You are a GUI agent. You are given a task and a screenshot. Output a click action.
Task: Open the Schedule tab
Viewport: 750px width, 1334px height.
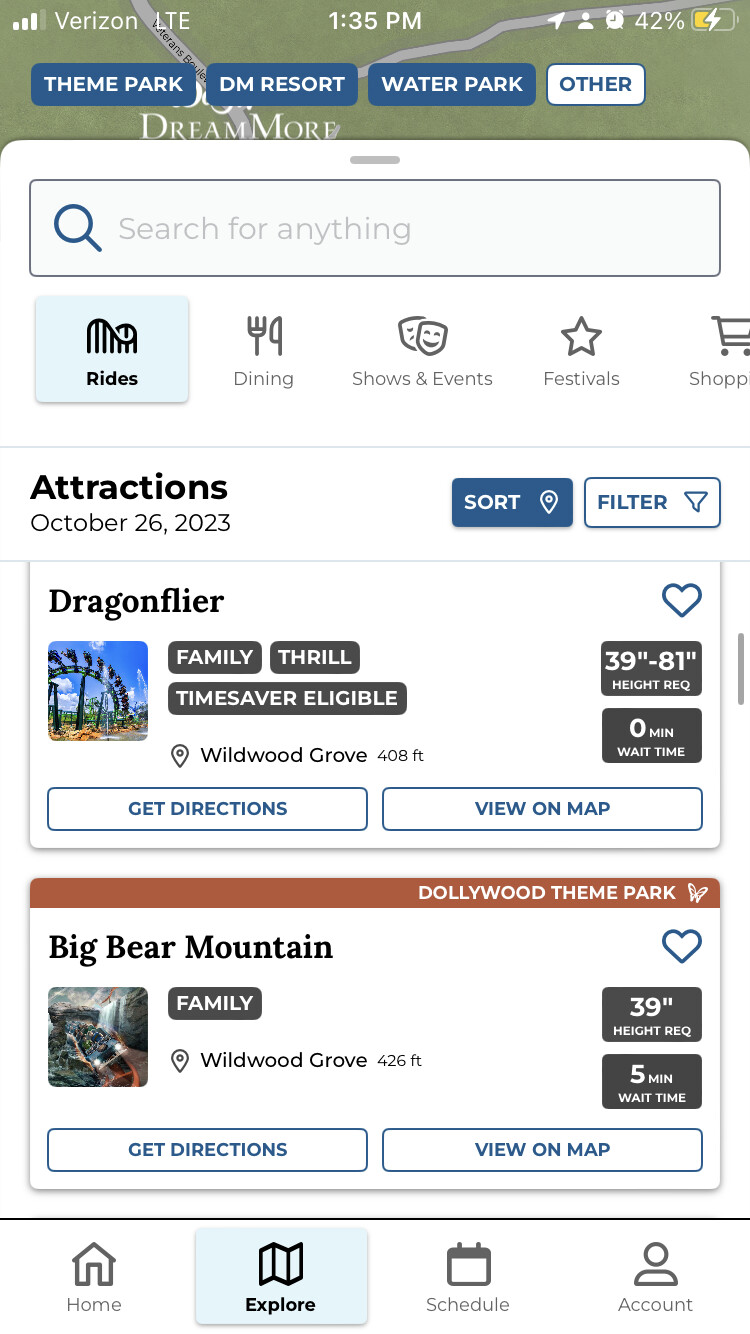click(x=467, y=1277)
